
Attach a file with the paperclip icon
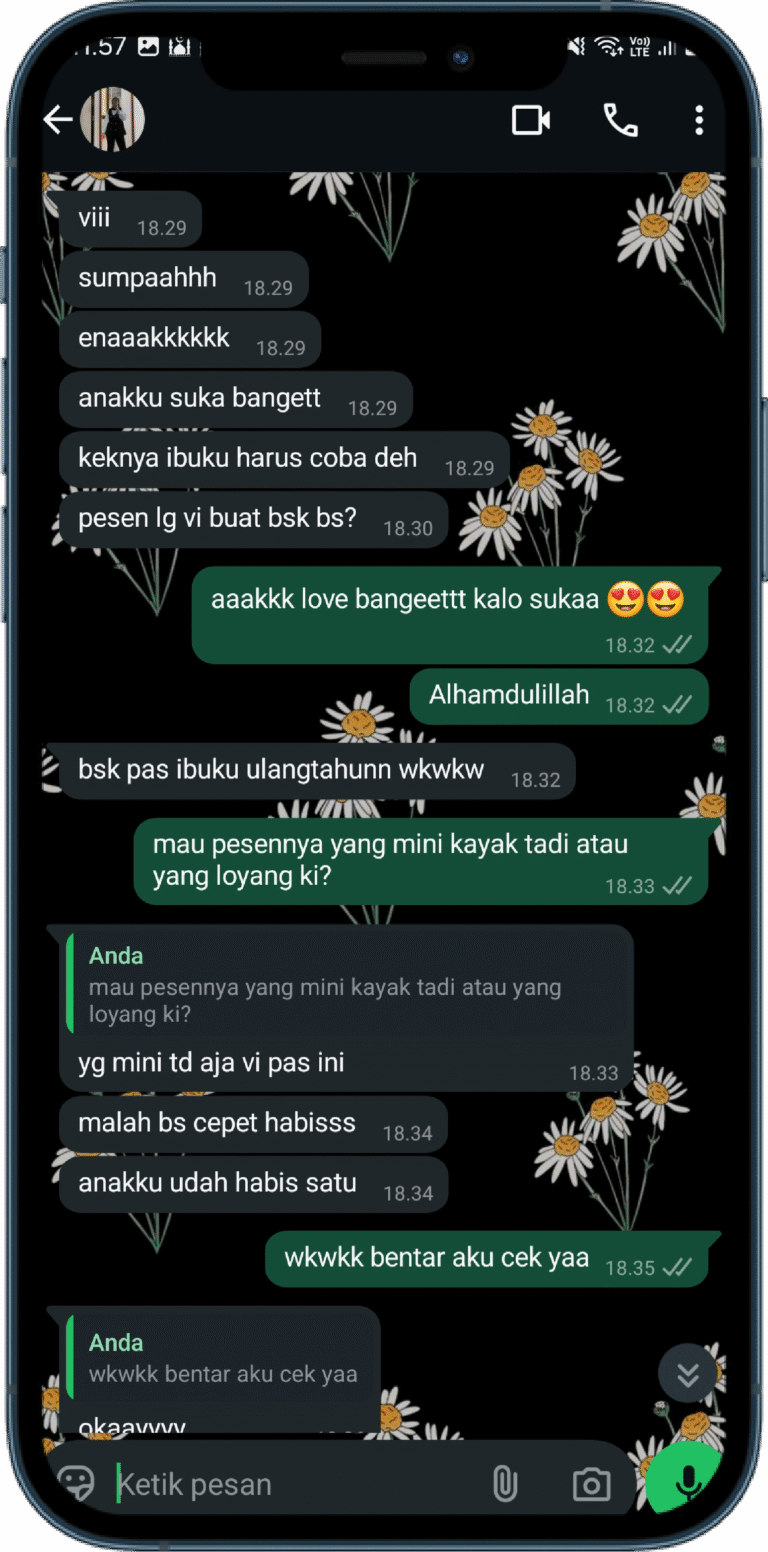pos(505,1483)
